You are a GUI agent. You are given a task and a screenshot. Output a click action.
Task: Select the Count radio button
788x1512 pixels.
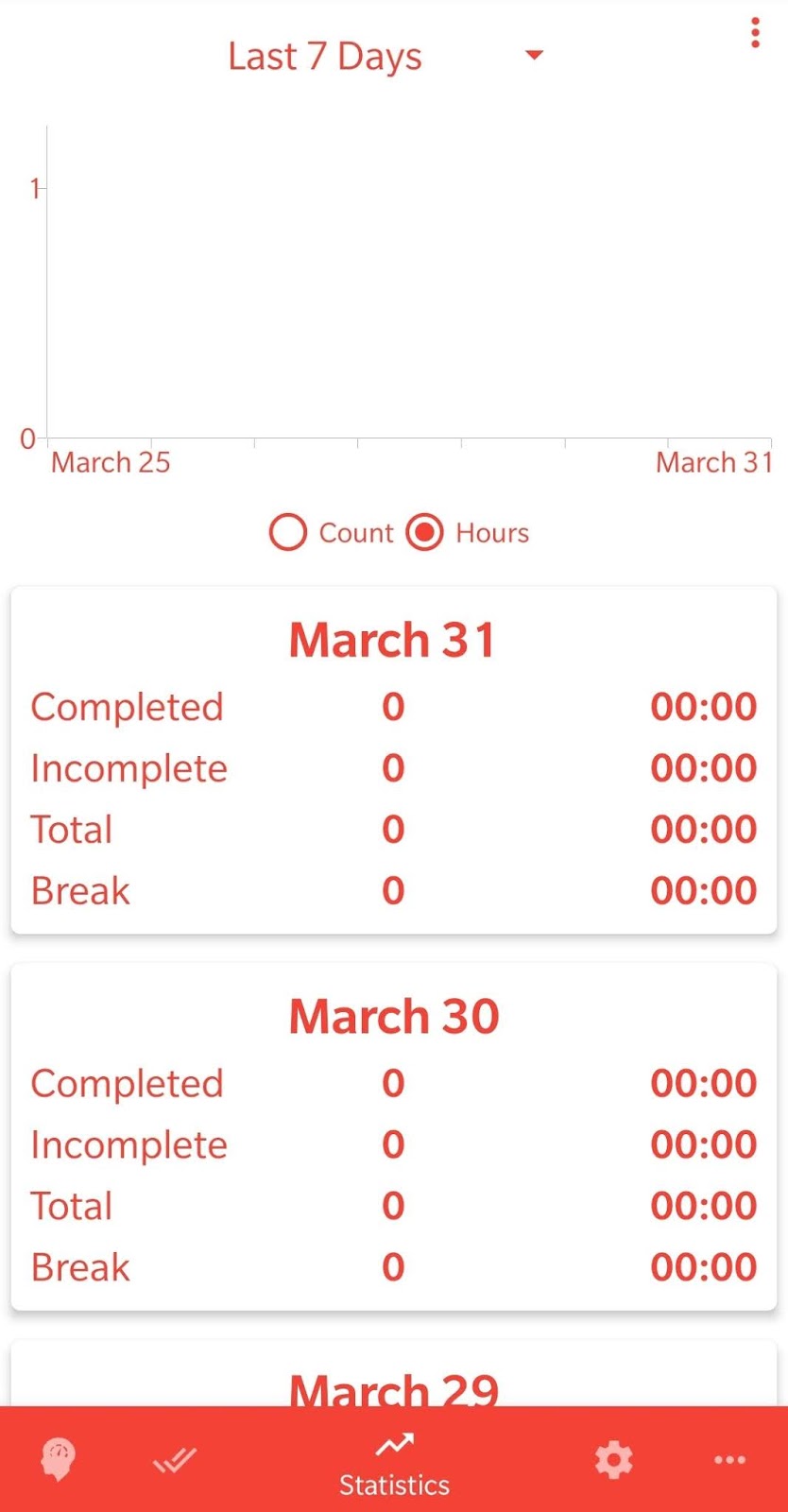[x=288, y=533]
